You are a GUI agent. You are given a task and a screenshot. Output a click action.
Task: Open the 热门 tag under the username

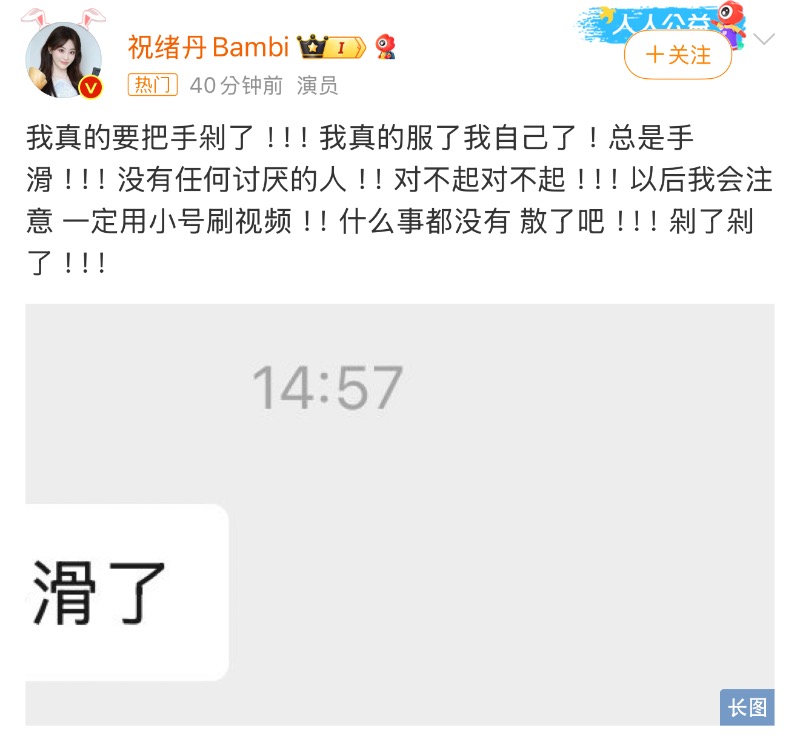[x=152, y=85]
